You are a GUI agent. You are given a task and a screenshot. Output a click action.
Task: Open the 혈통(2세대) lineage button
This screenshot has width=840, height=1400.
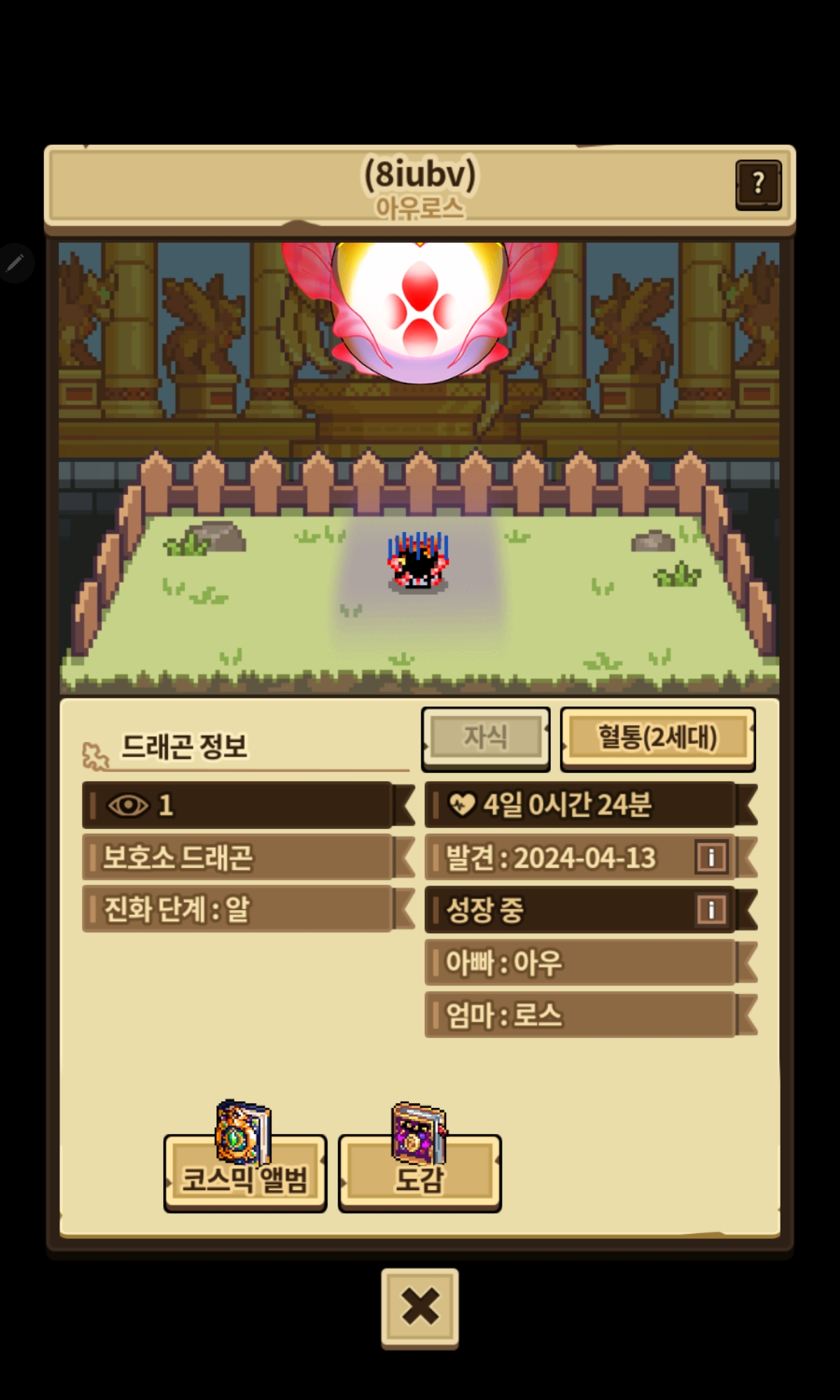[657, 738]
